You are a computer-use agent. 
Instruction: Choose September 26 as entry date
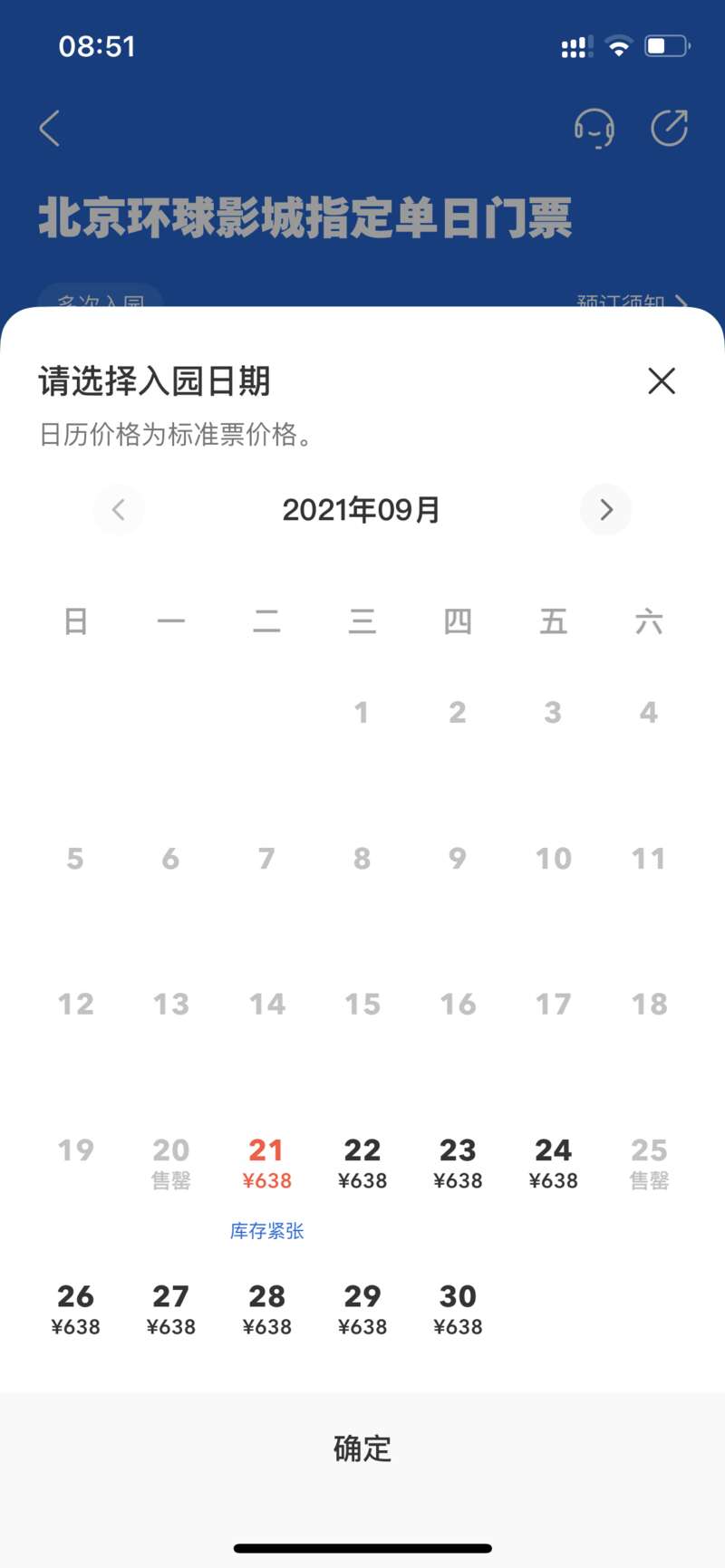click(x=75, y=1310)
